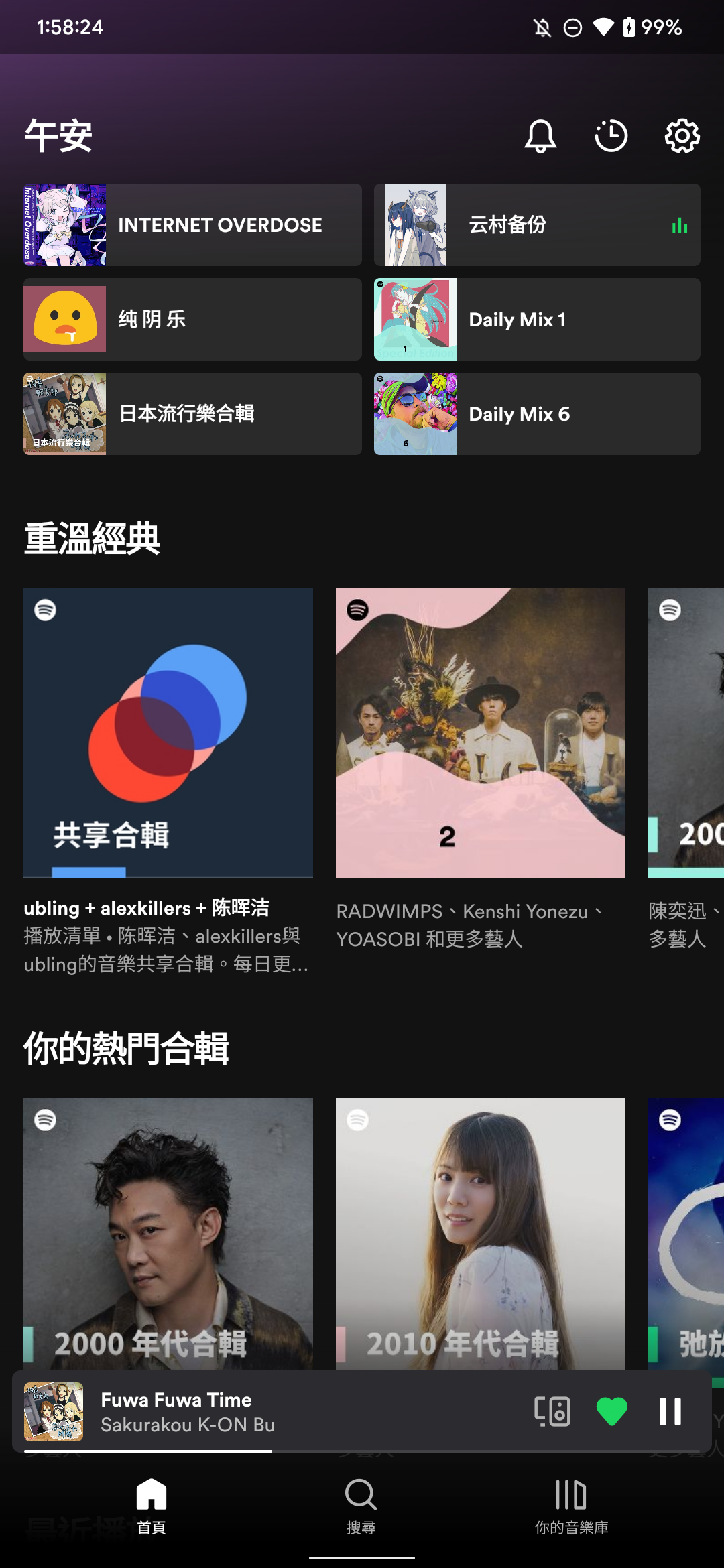Viewport: 724px width, 1568px height.
Task: Open the notifications bell
Action: click(x=540, y=136)
